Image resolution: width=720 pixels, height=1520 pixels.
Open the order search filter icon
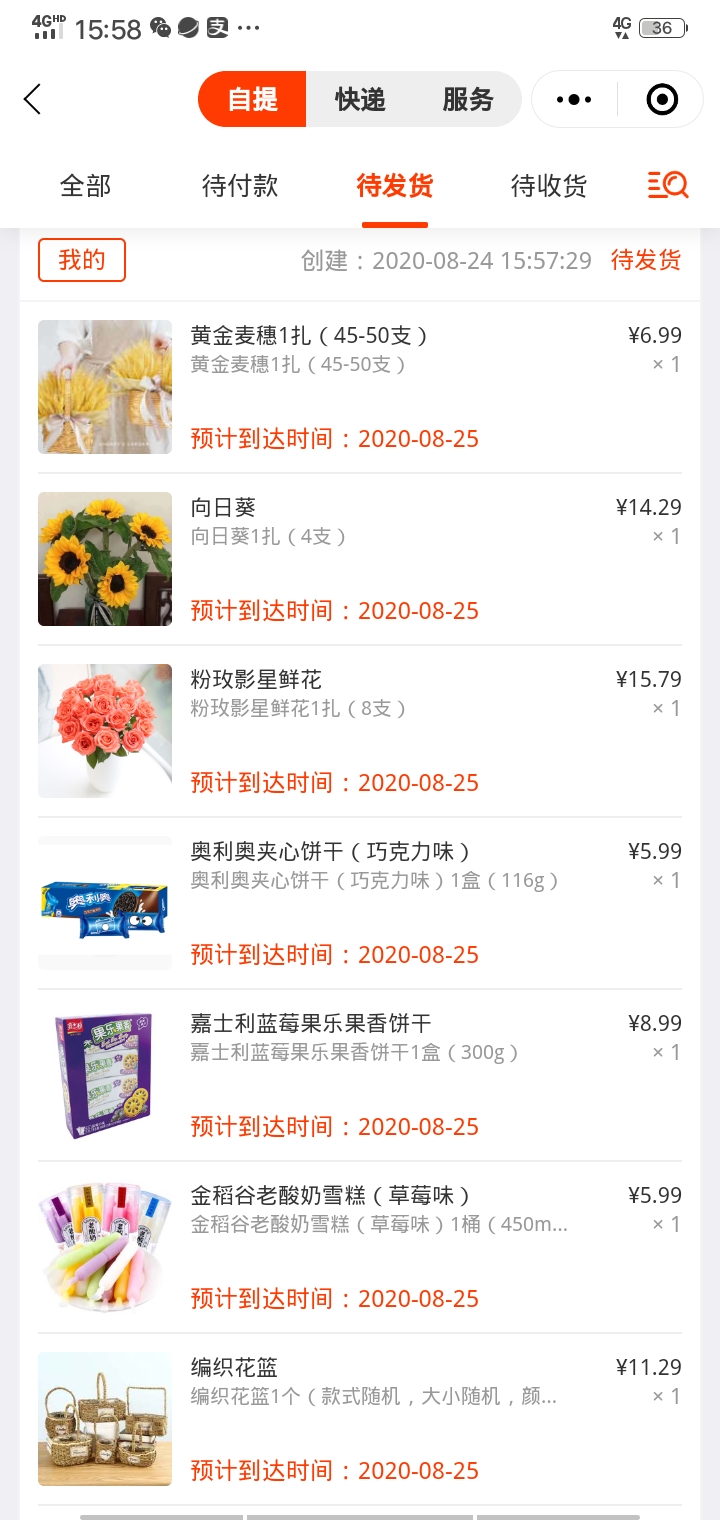667,185
